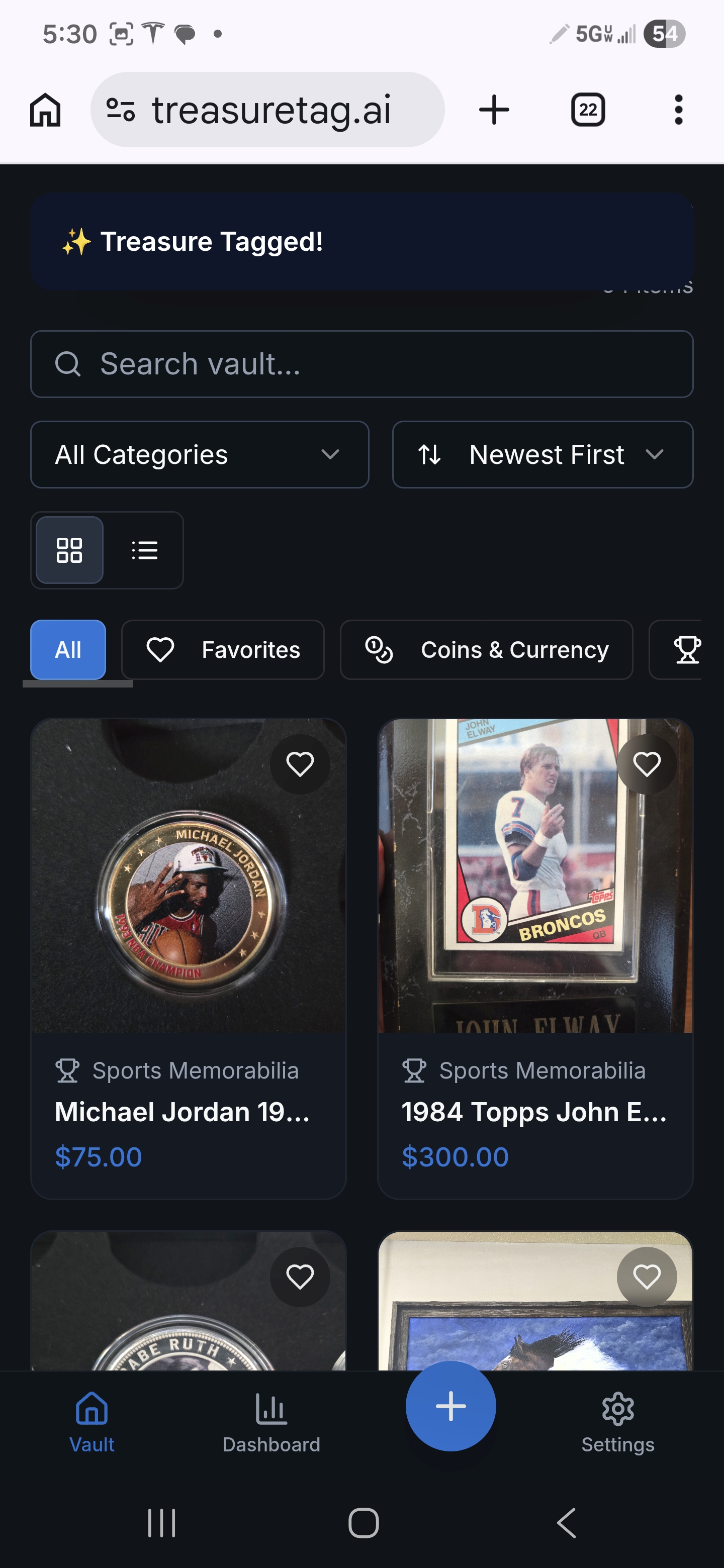The image size is (724, 1568).
Task: Favorite the 1984 Topps John Elway card
Action: coord(647,764)
